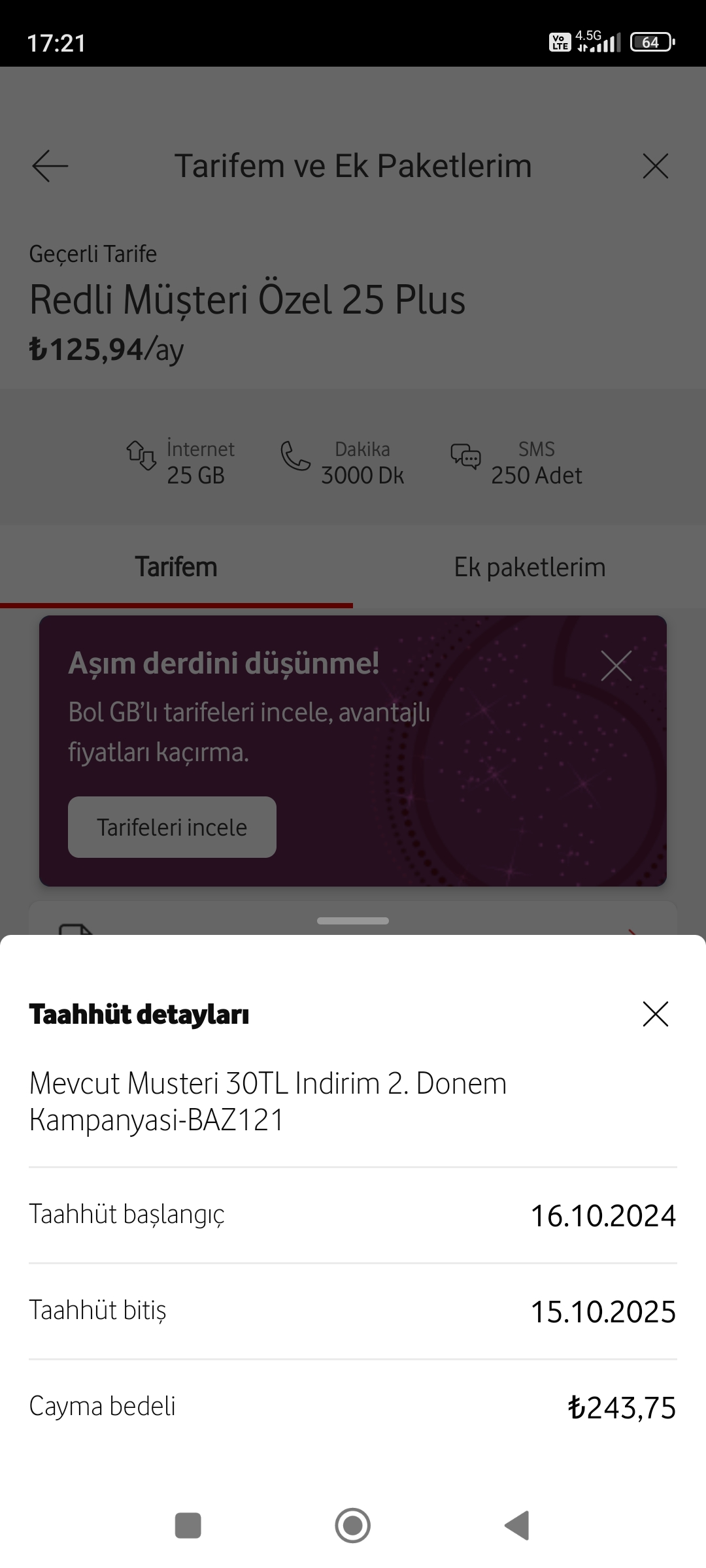Screen dimensions: 706x1568
Task: Close the Tarifem ve Ek Paketlerim page
Action: (655, 166)
